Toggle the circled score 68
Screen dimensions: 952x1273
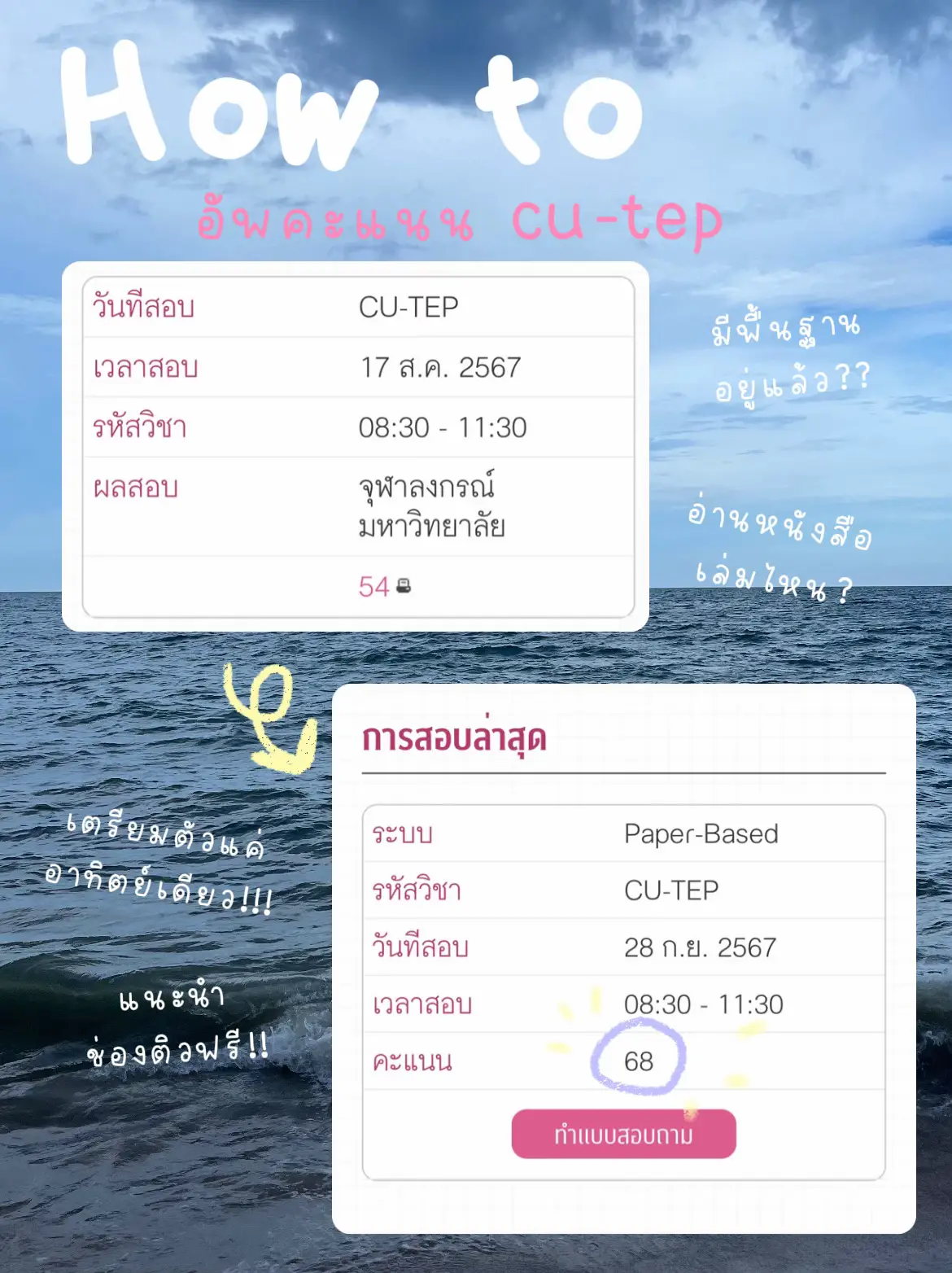642,1059
